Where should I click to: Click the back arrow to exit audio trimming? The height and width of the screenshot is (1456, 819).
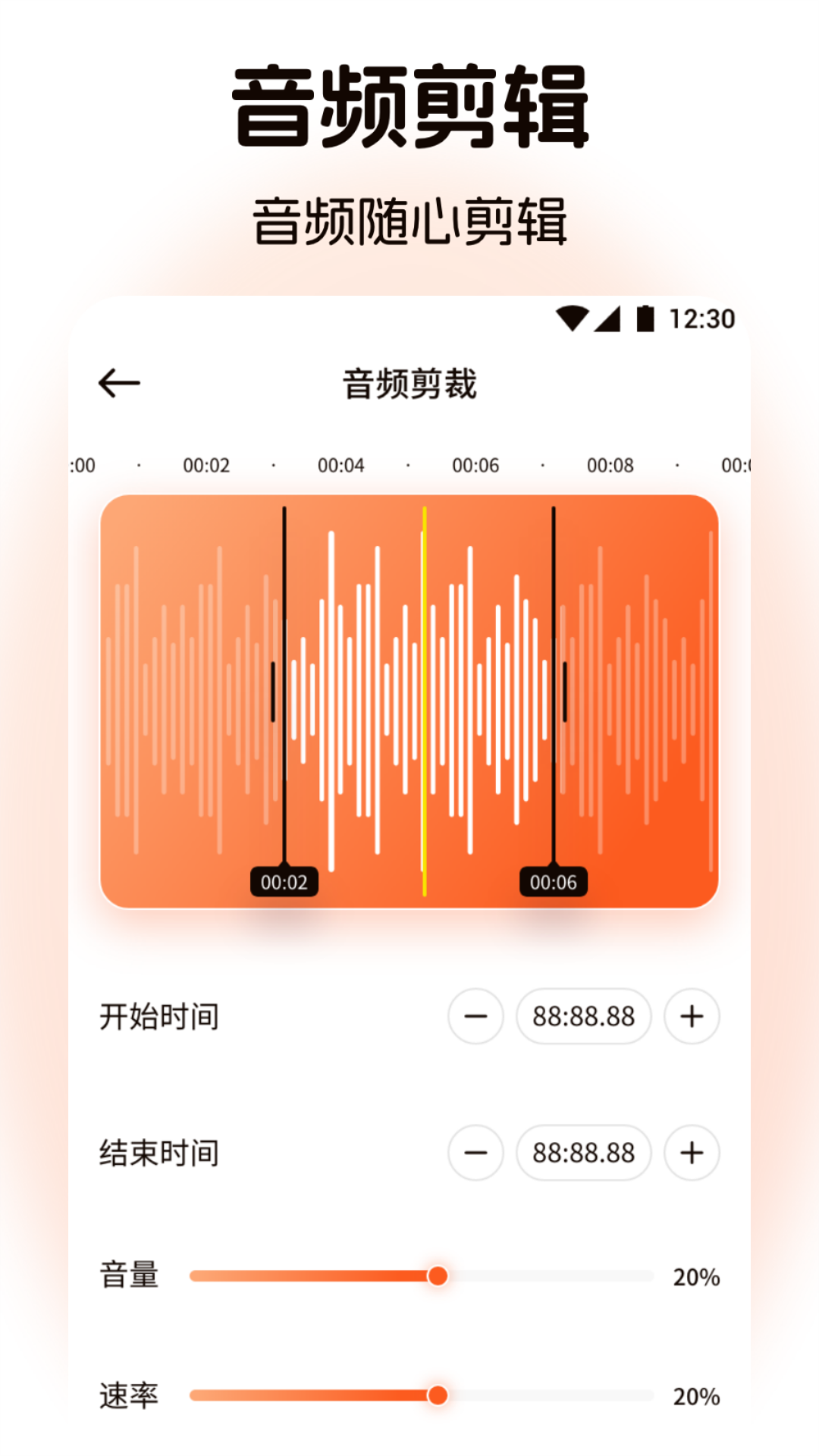(118, 381)
